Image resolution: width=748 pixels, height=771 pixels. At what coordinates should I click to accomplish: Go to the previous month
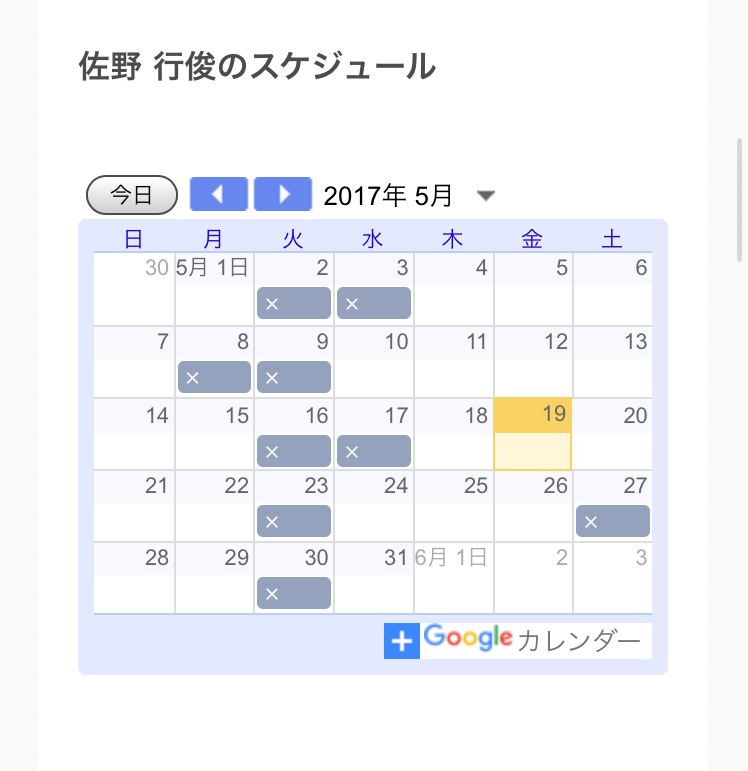(x=218, y=195)
